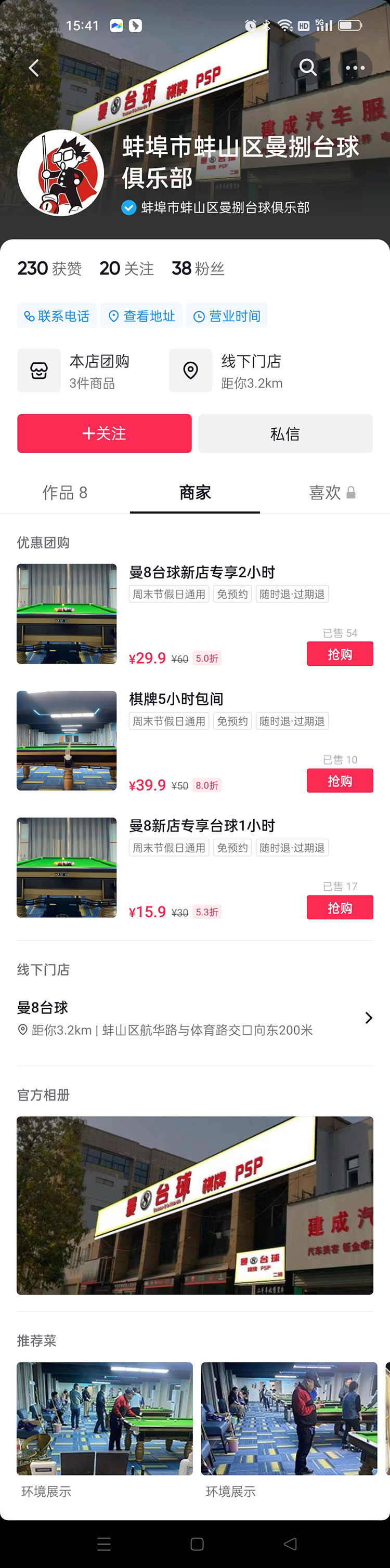Open the 曼8台球 store location row
Image resolution: width=390 pixels, height=1568 pixels.
[195, 1018]
